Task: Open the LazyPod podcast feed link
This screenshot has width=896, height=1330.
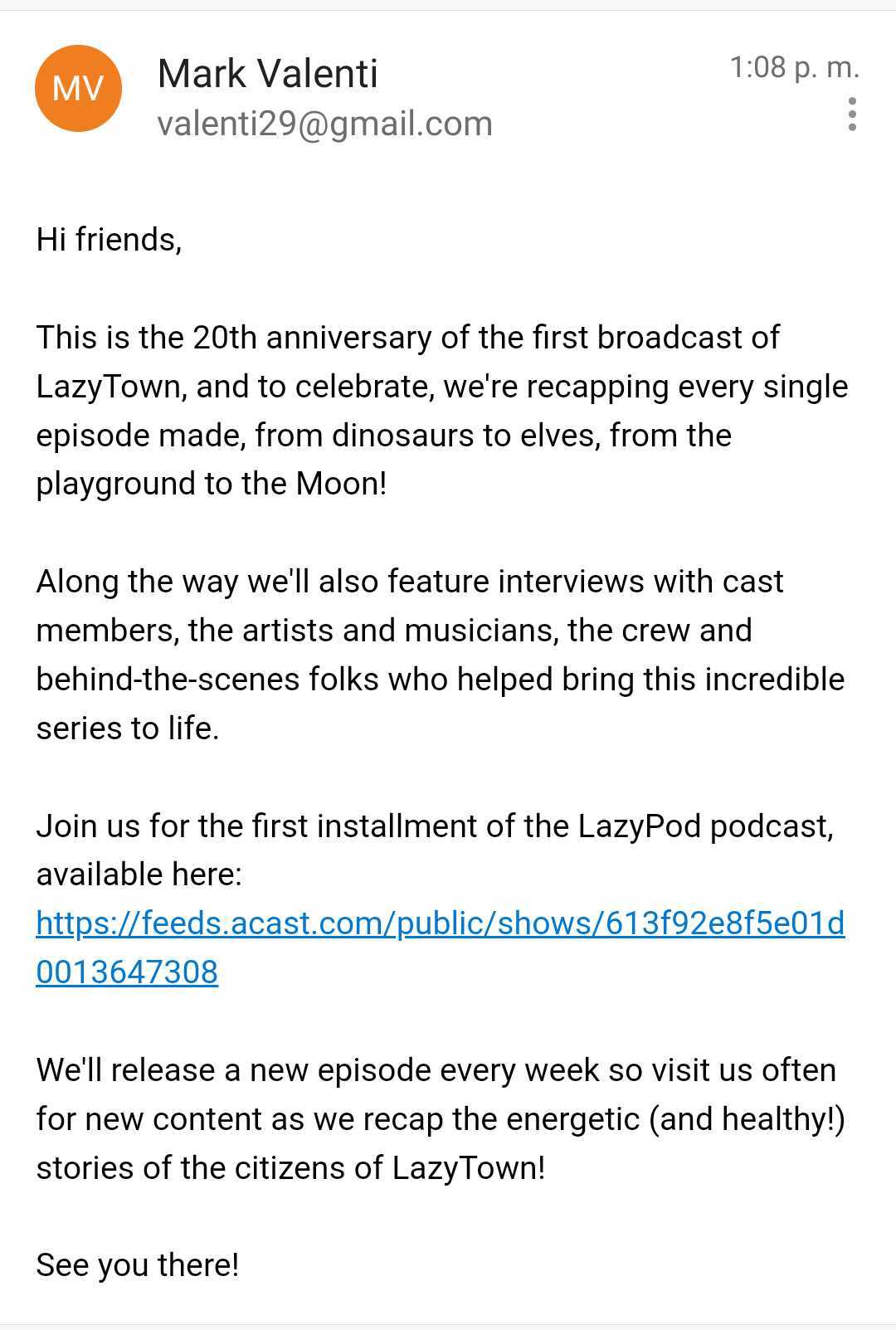Action: click(x=440, y=923)
